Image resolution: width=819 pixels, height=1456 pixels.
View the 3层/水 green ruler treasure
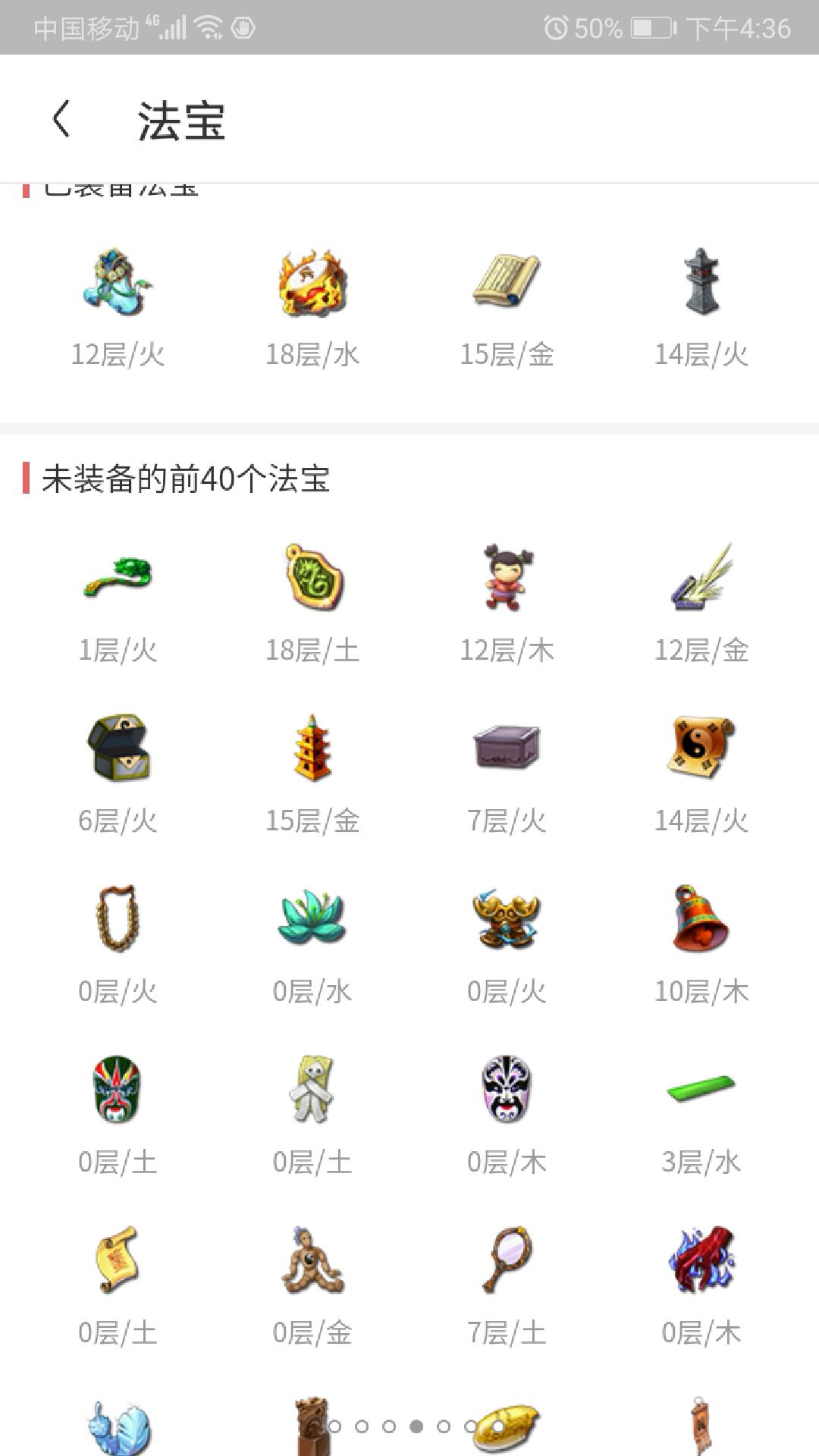pos(701,1090)
